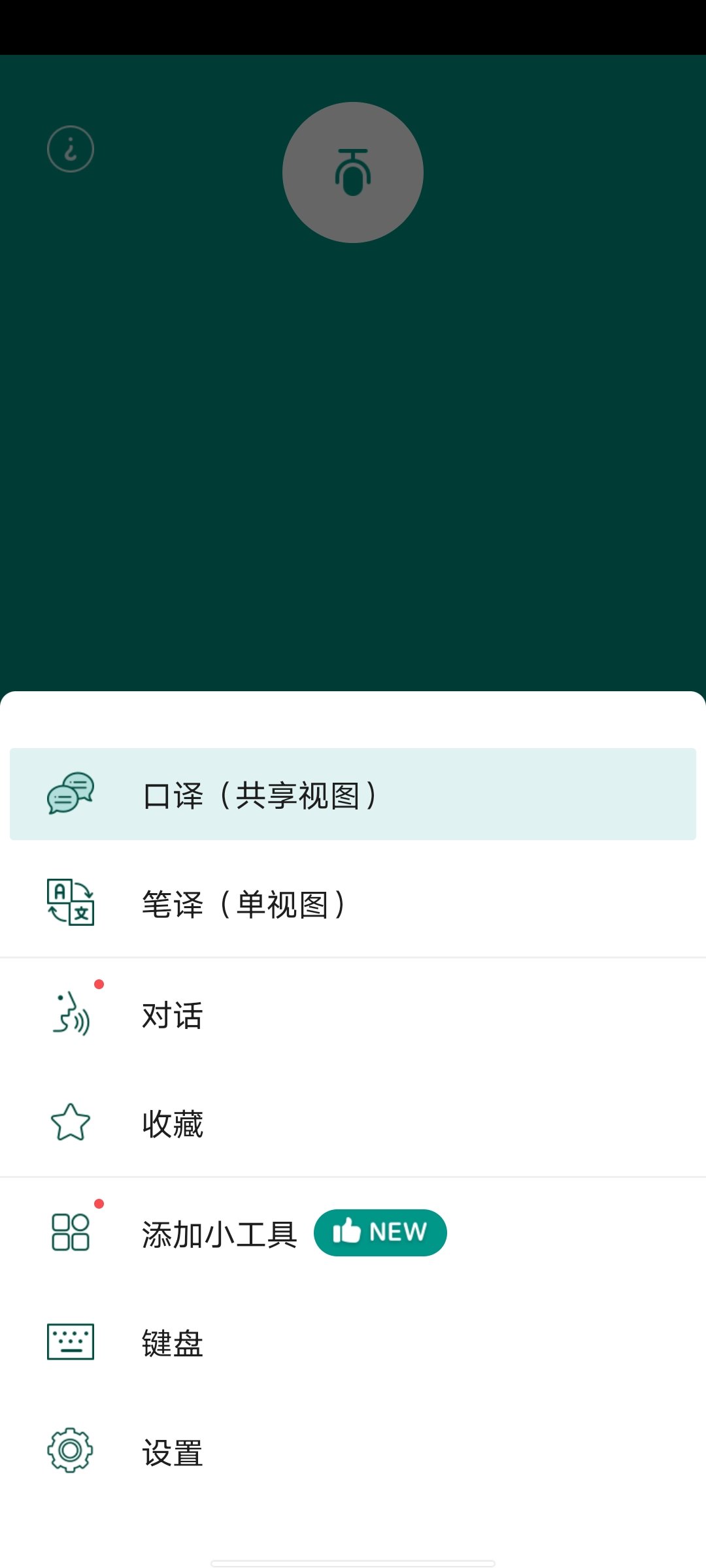The image size is (706, 1568).
Task: Select the speech bubbles interpretation icon
Action: pyautogui.click(x=70, y=795)
